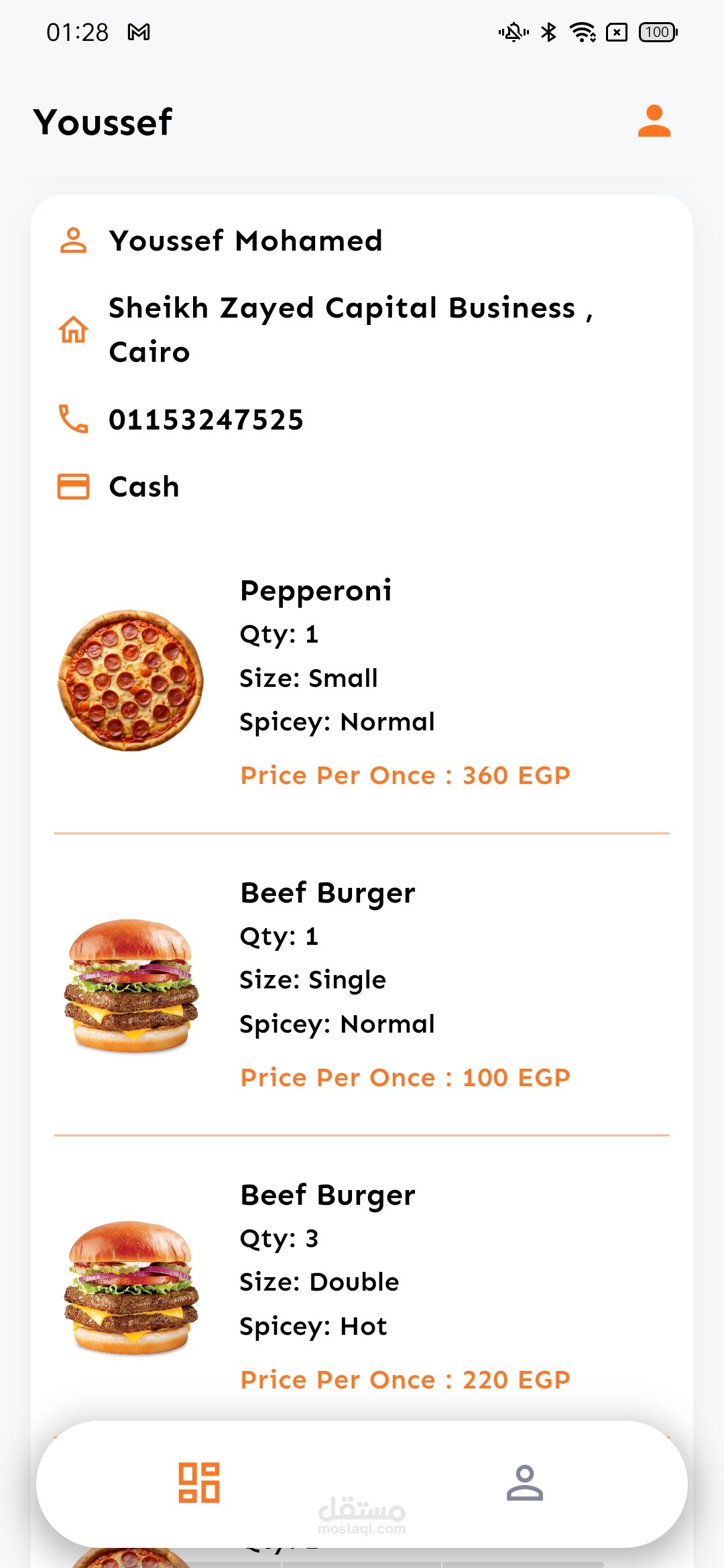This screenshot has height=1568, width=724.
Task: Switch to the dashboard grid tab
Action: pos(199,1482)
